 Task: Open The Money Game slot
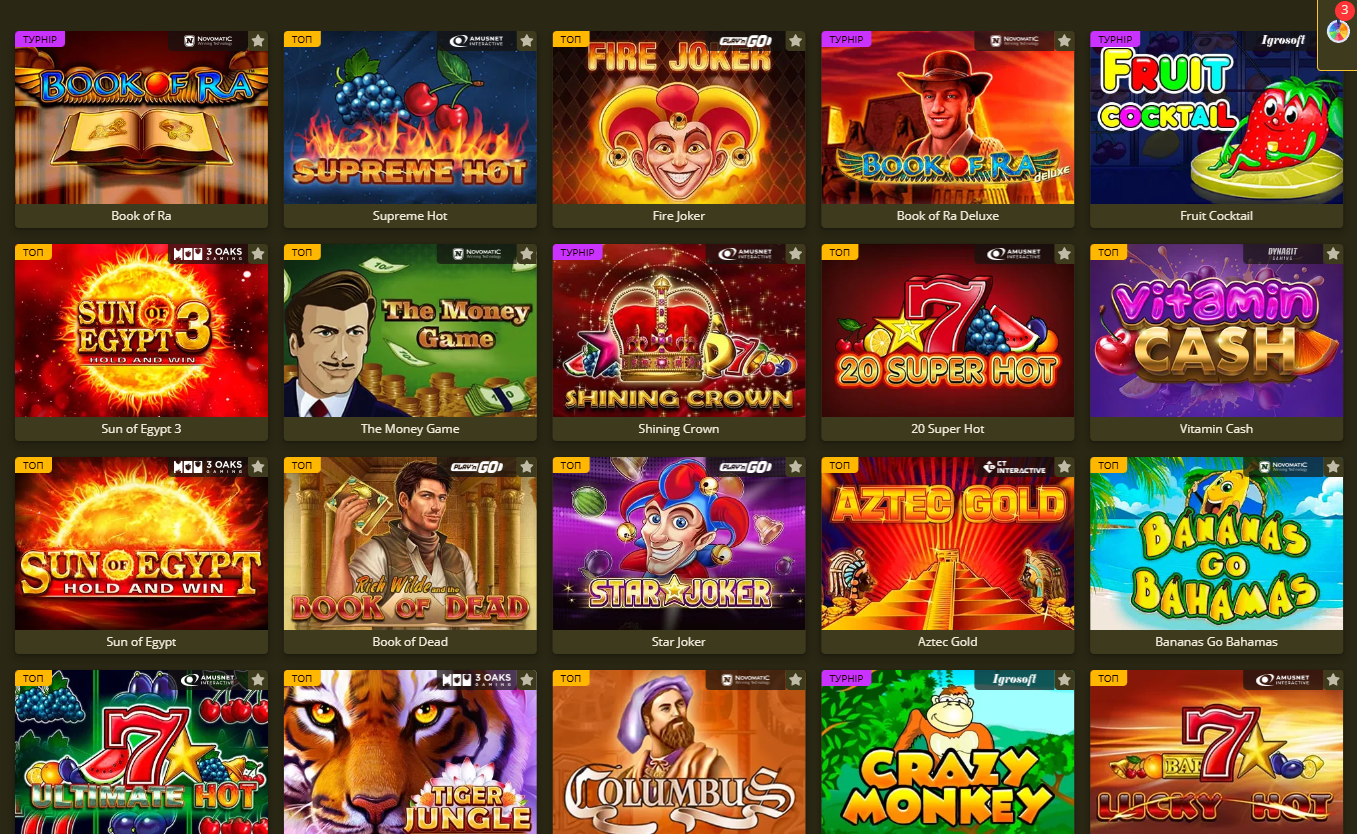410,331
